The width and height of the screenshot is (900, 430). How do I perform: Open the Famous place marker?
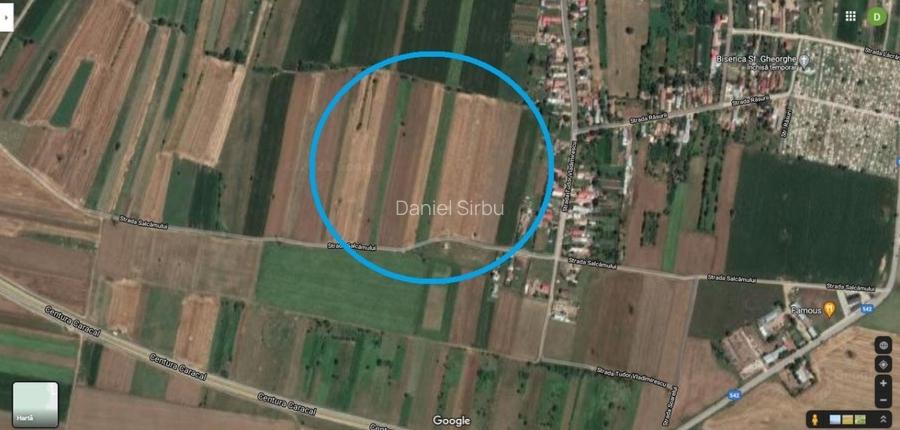(829, 309)
